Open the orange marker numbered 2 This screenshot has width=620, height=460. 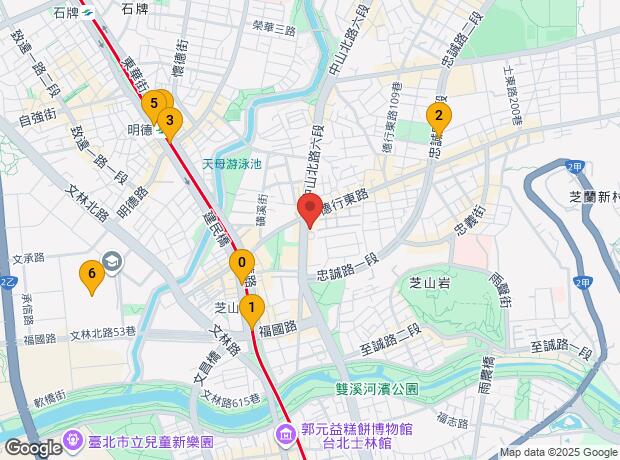[437, 115]
